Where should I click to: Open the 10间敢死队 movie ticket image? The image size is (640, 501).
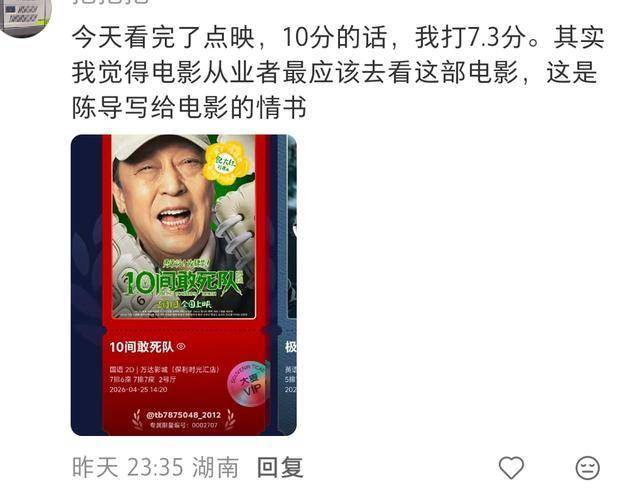[183, 285]
